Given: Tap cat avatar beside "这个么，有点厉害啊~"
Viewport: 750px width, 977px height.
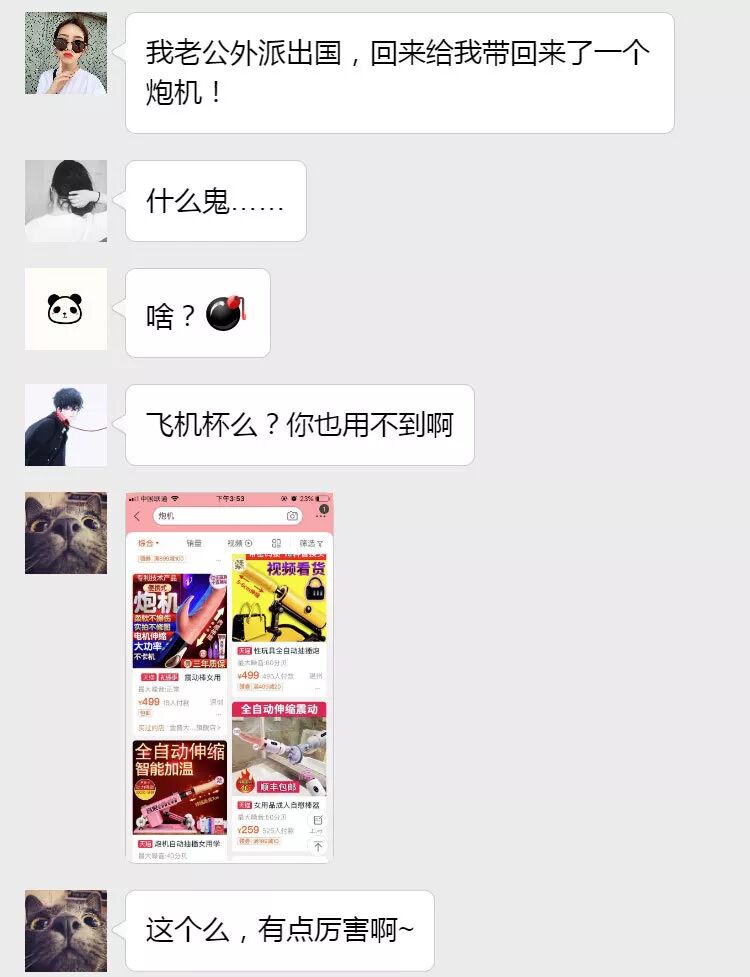Looking at the screenshot, I should (x=66, y=930).
